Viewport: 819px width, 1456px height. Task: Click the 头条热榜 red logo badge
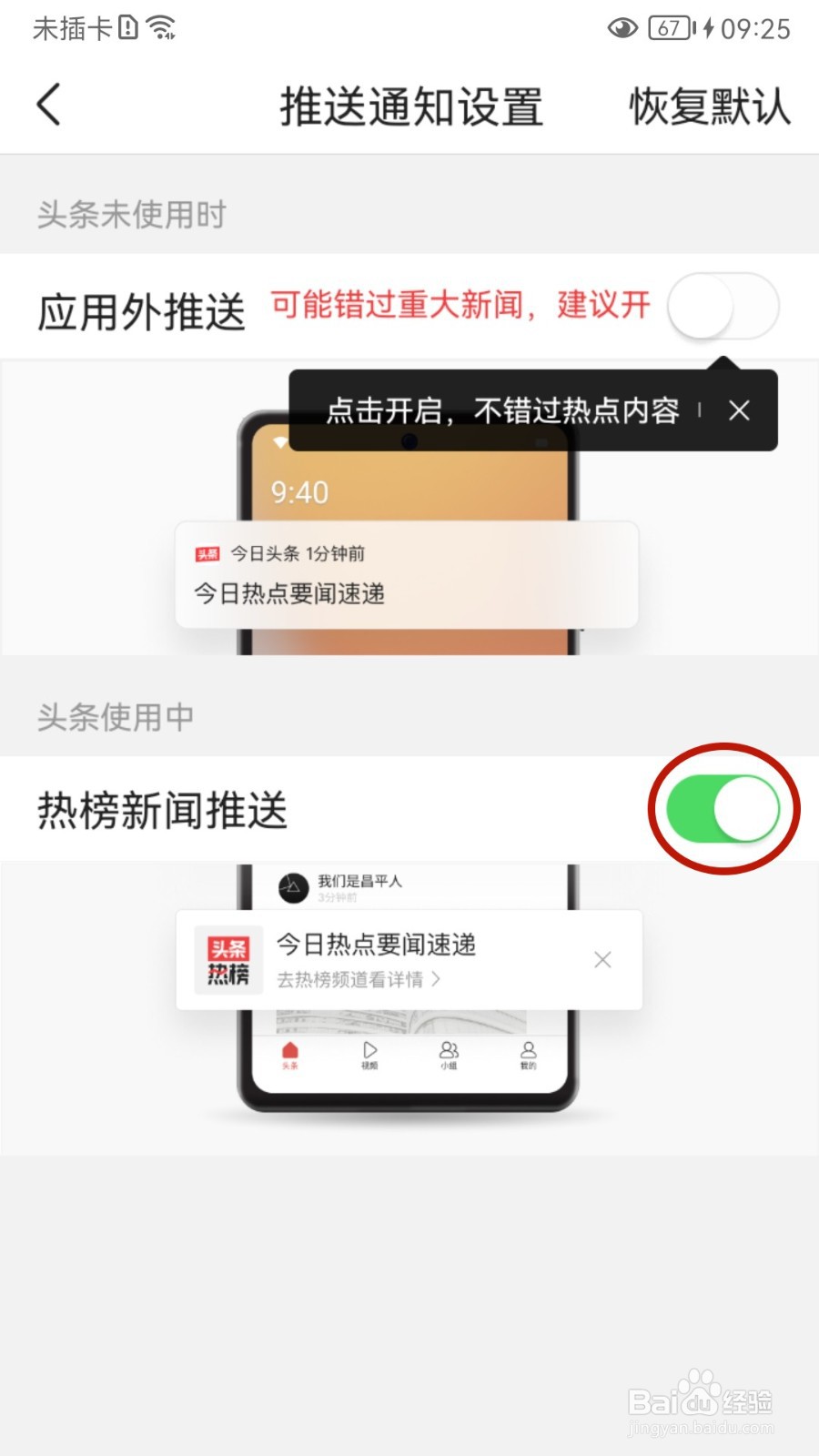tap(227, 959)
